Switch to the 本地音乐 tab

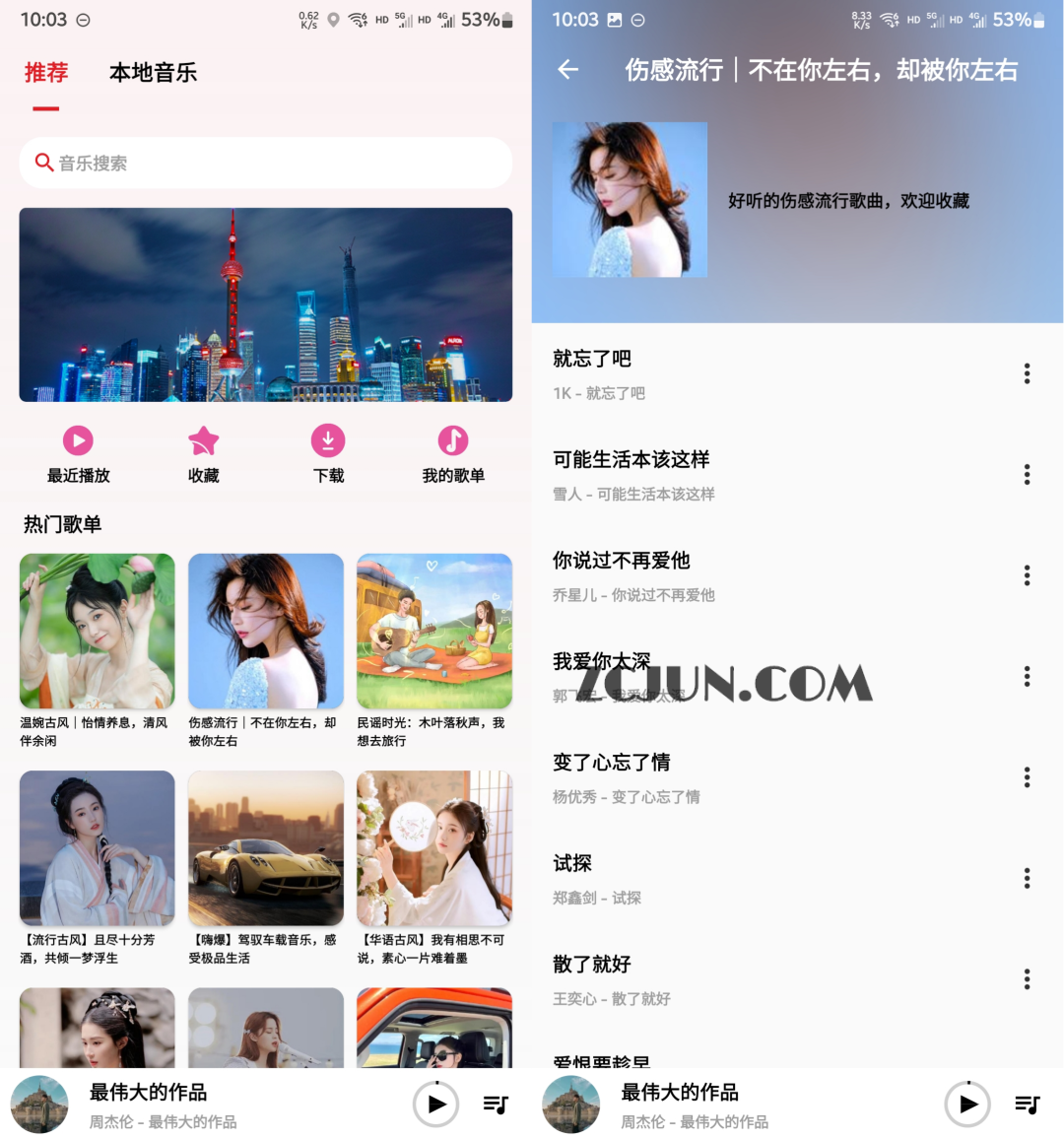[151, 72]
